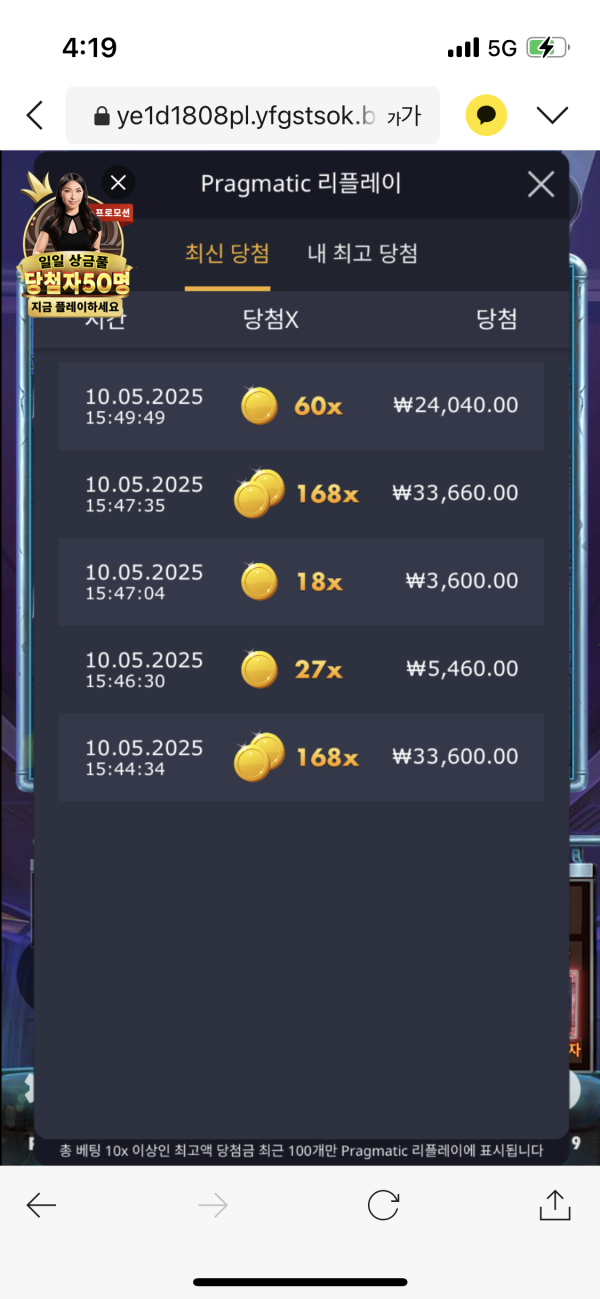Expand the top-right dropdown chevron
The height and width of the screenshot is (1299, 600).
[x=552, y=116]
